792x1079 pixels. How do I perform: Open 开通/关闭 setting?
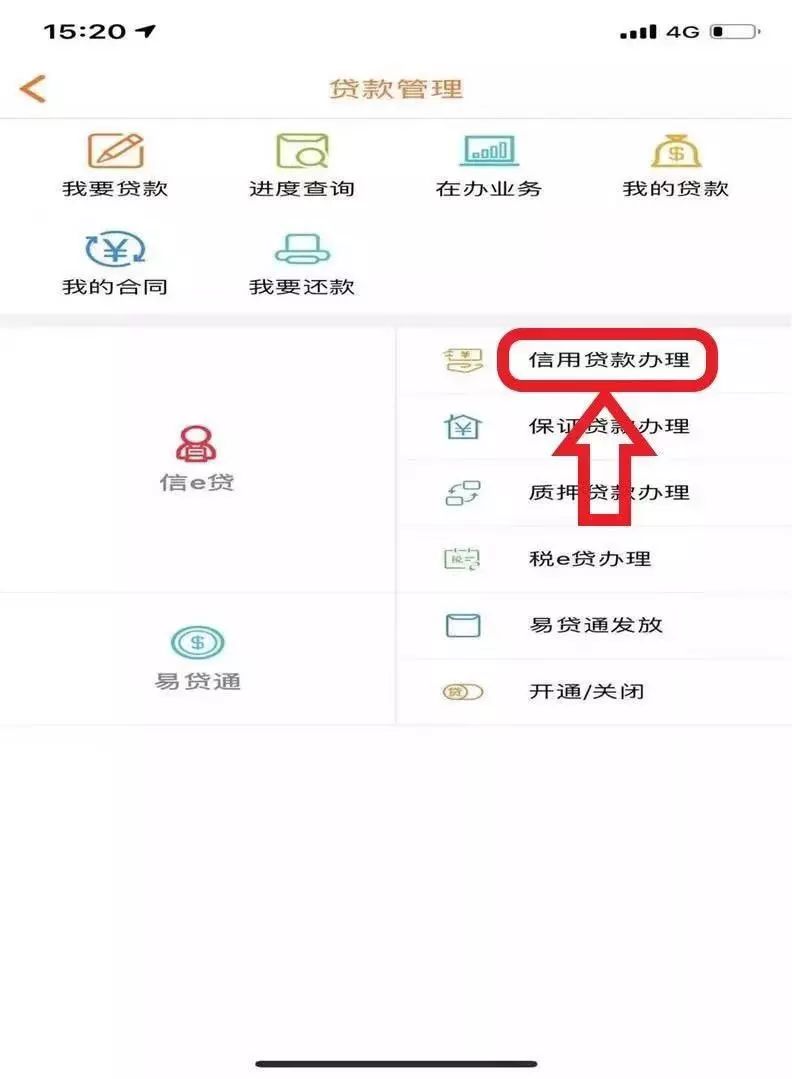[585, 691]
